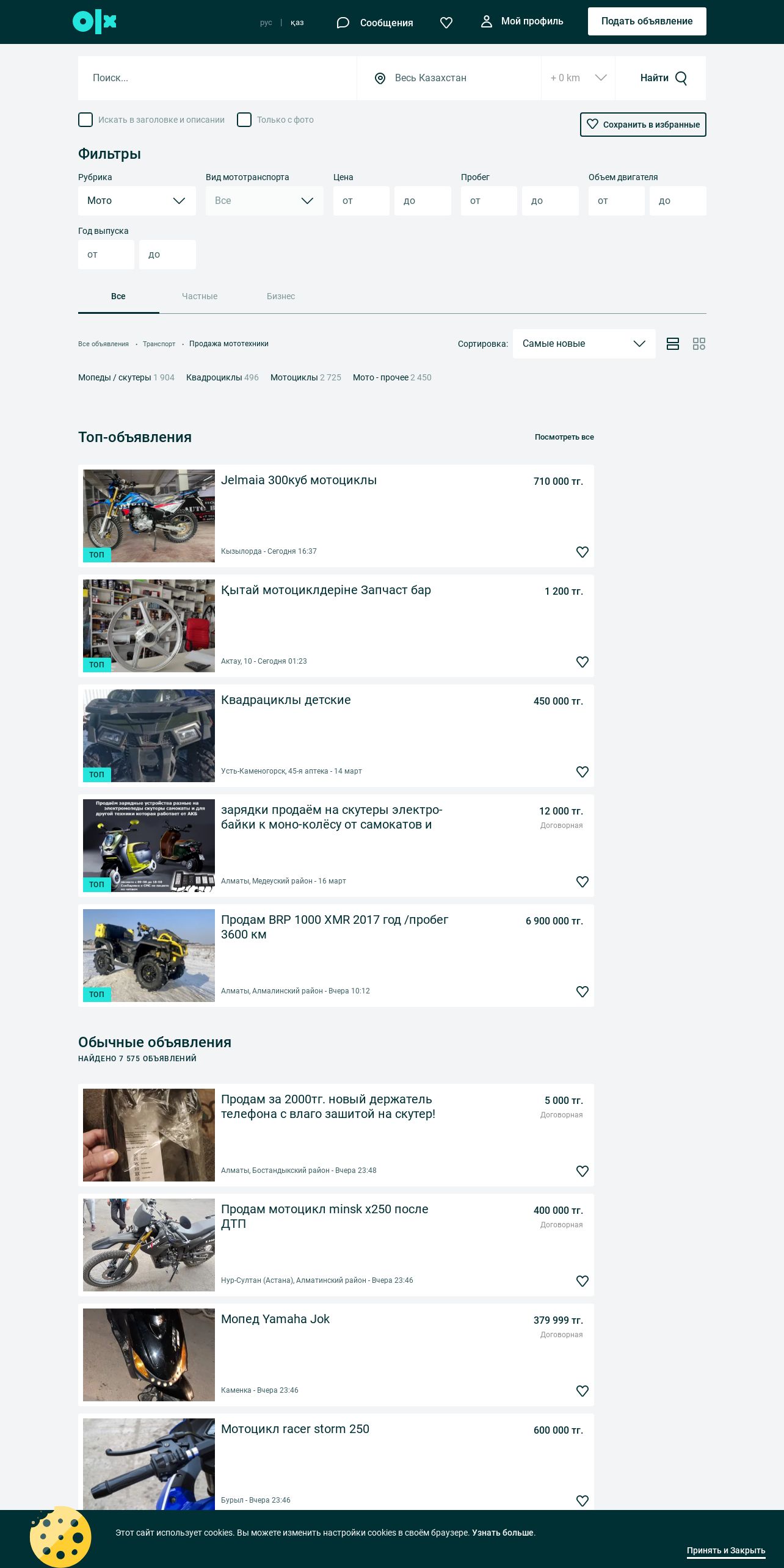Tap Подать объявление button
Image resolution: width=784 pixels, height=1568 pixels.
(x=647, y=21)
